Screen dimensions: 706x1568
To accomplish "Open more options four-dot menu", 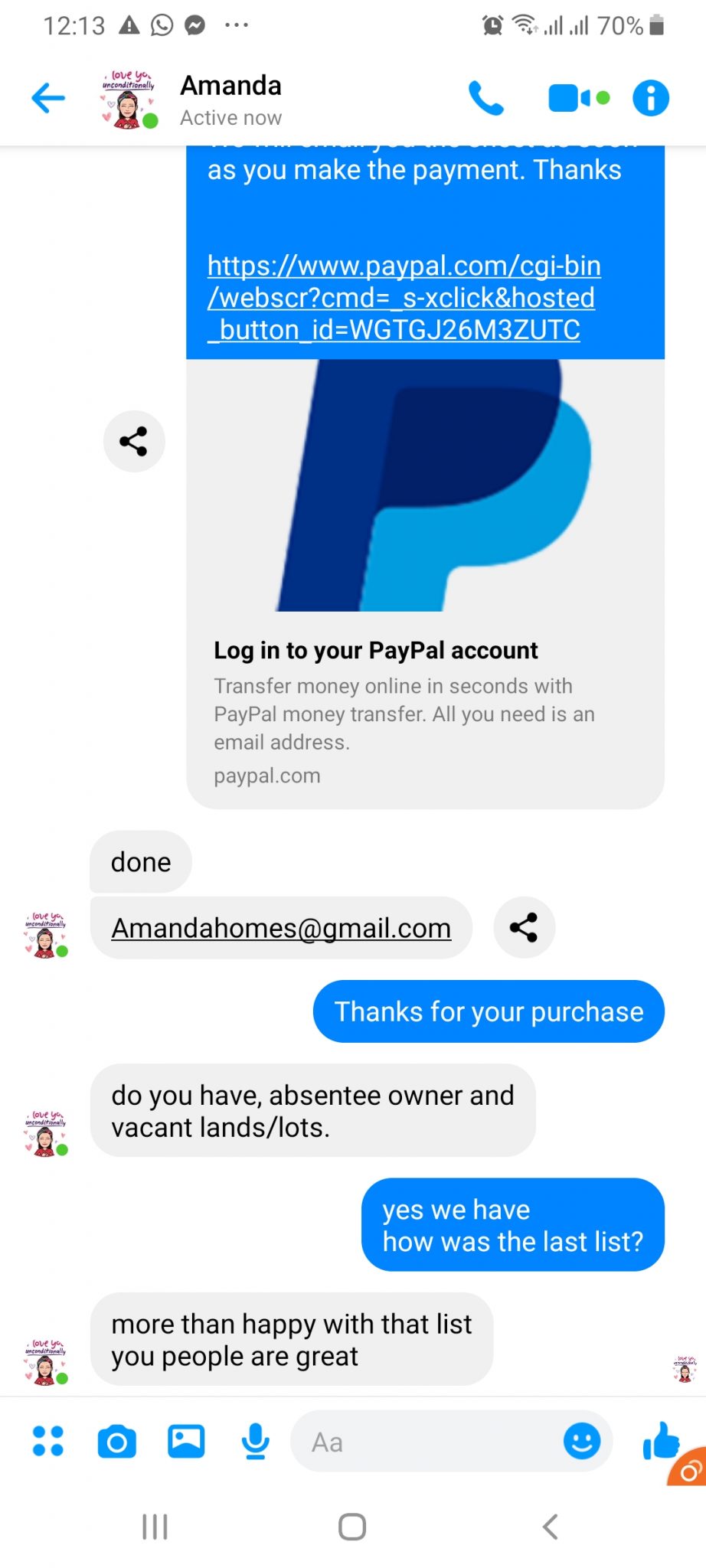I will (x=48, y=1441).
